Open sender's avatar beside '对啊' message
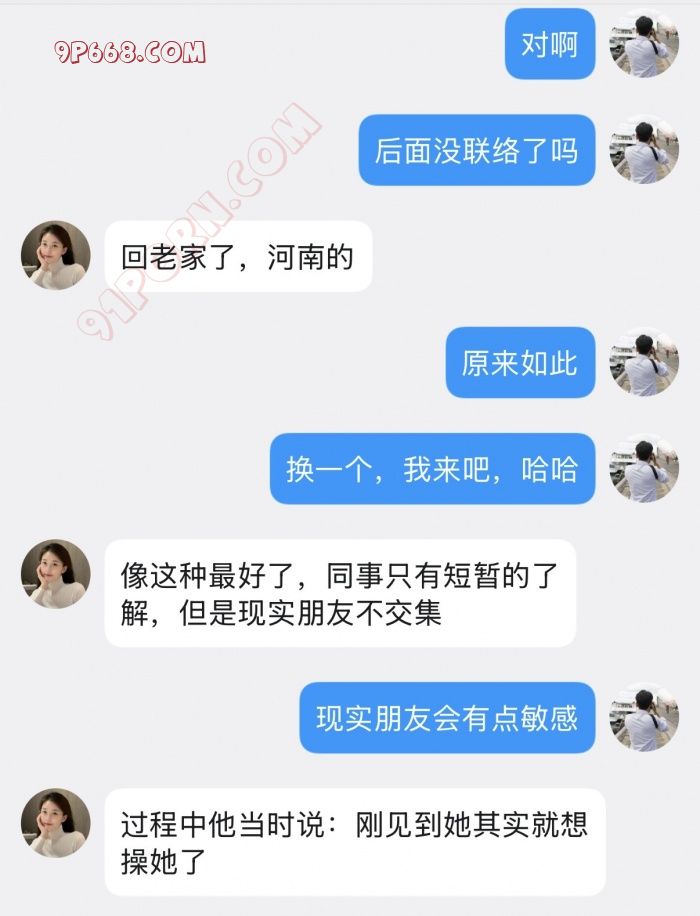 [x=644, y=44]
